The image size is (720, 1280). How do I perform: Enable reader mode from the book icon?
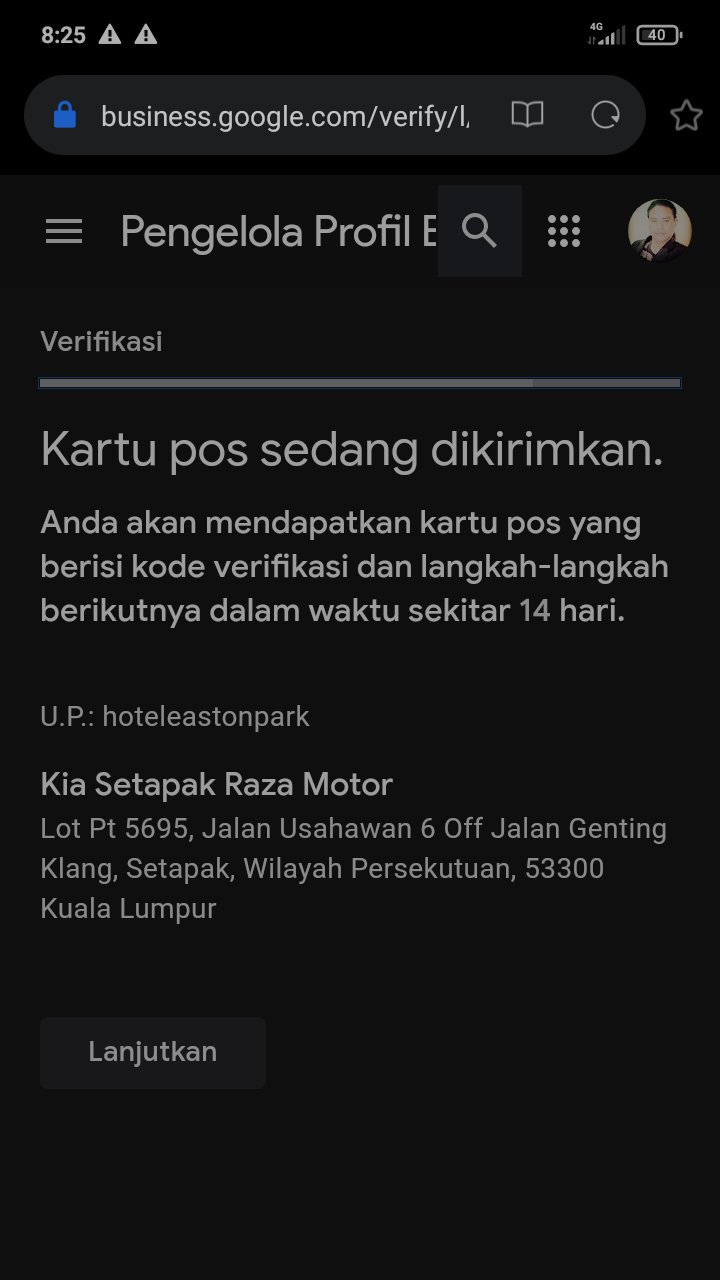click(x=527, y=115)
